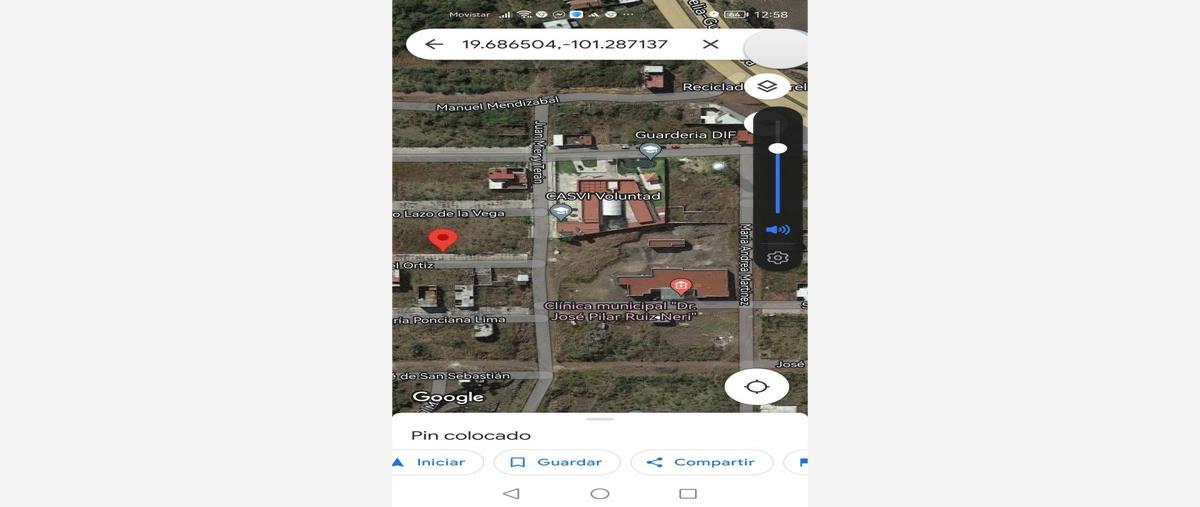Open the recent apps overview
Screen dimensions: 1200x507
(687, 493)
